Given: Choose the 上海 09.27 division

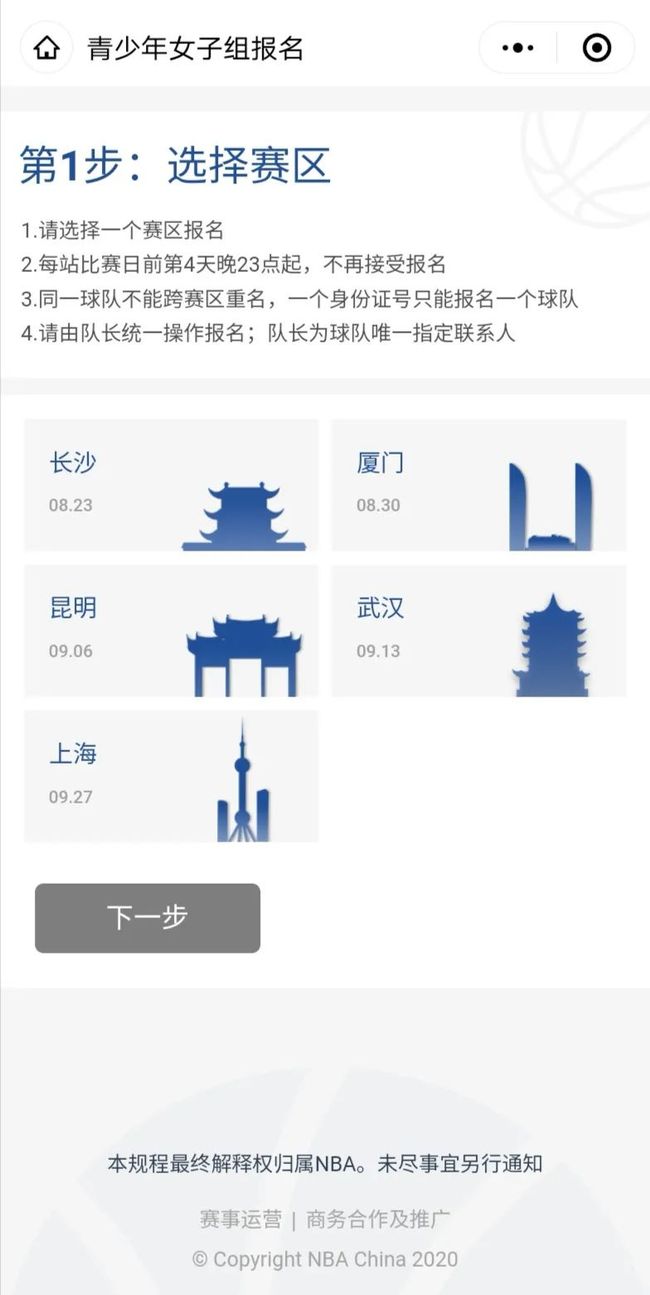Looking at the screenshot, I should coord(171,776).
